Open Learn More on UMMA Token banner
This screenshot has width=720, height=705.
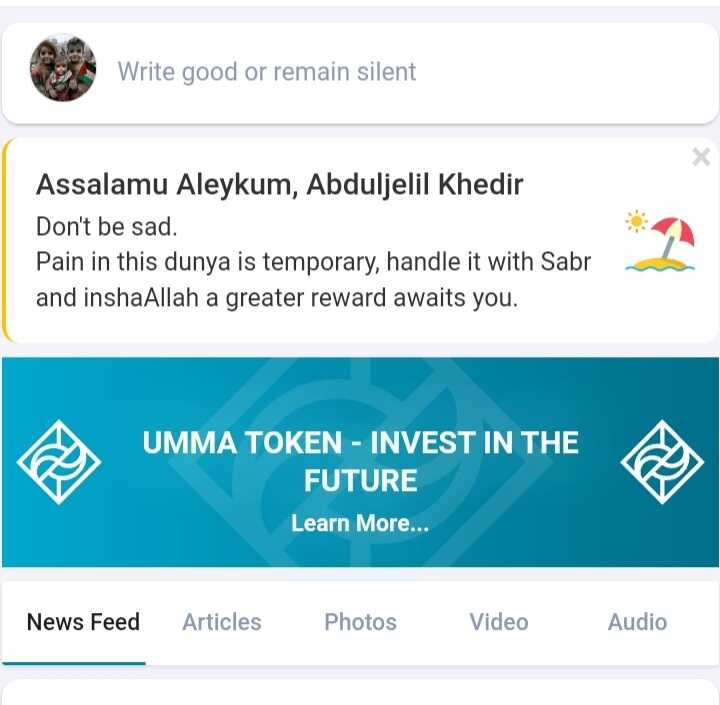360,523
